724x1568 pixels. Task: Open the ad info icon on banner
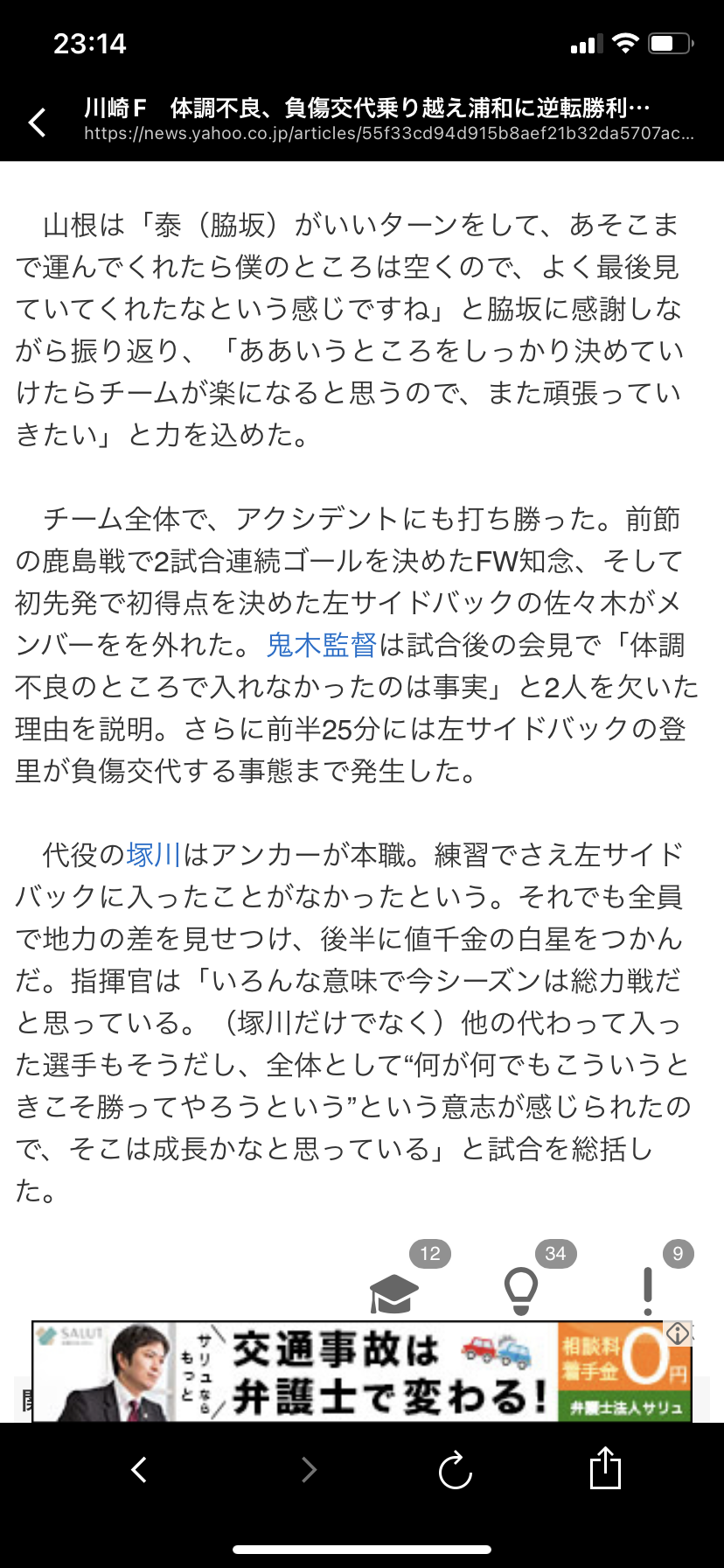(678, 1333)
